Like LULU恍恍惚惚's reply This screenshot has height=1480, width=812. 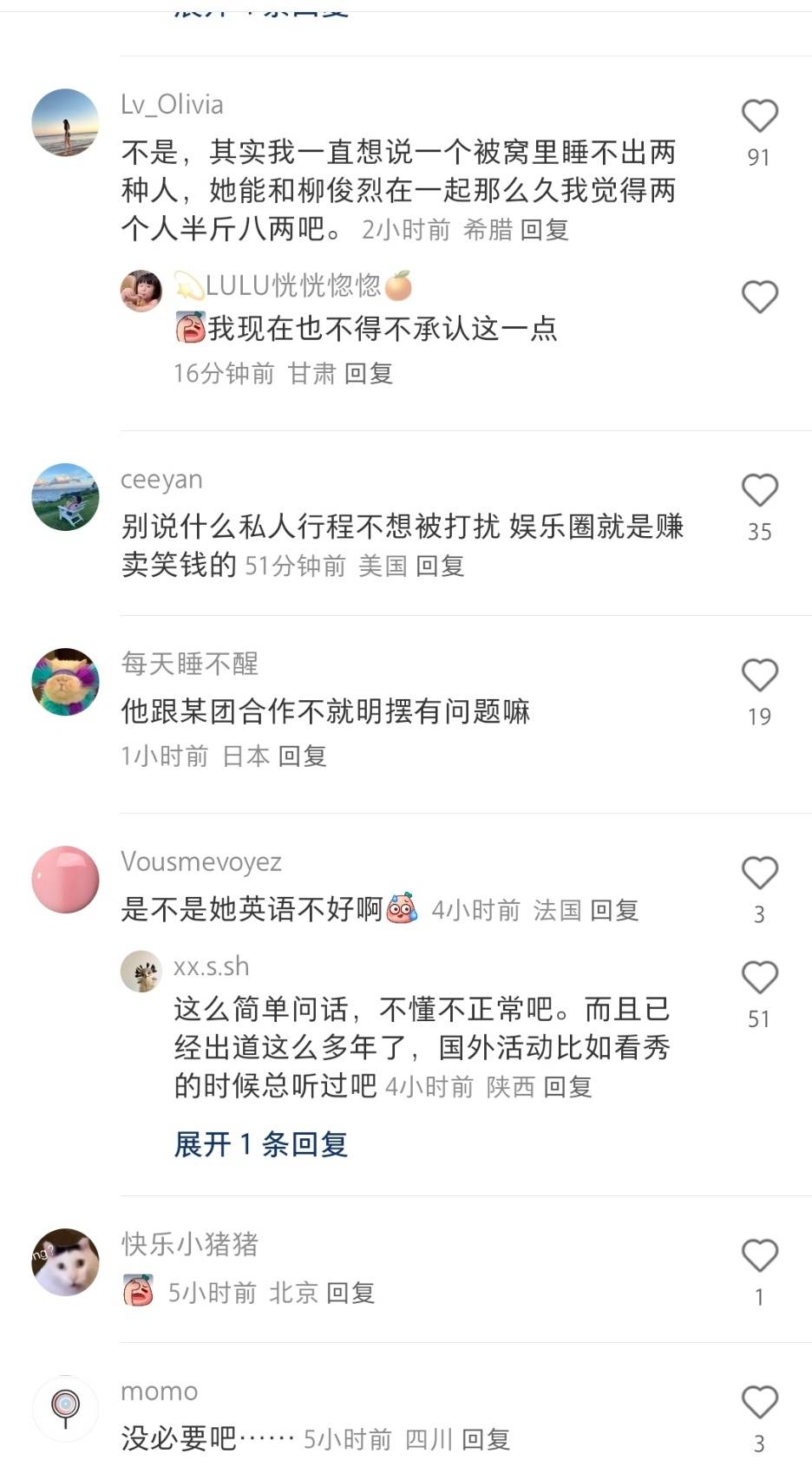759,298
